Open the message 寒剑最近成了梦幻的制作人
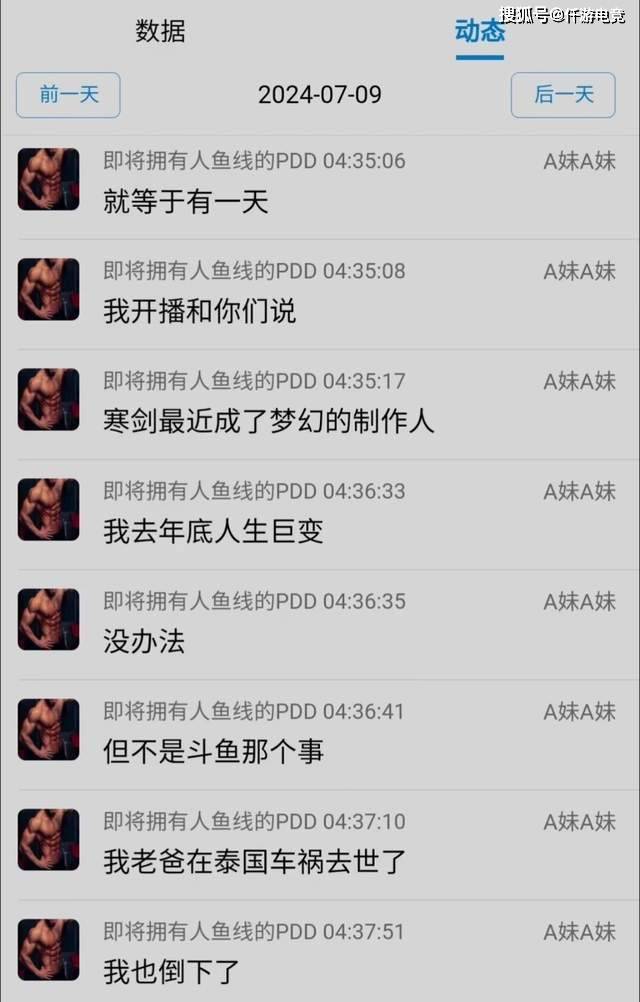Image resolution: width=640 pixels, height=1002 pixels. tap(268, 421)
